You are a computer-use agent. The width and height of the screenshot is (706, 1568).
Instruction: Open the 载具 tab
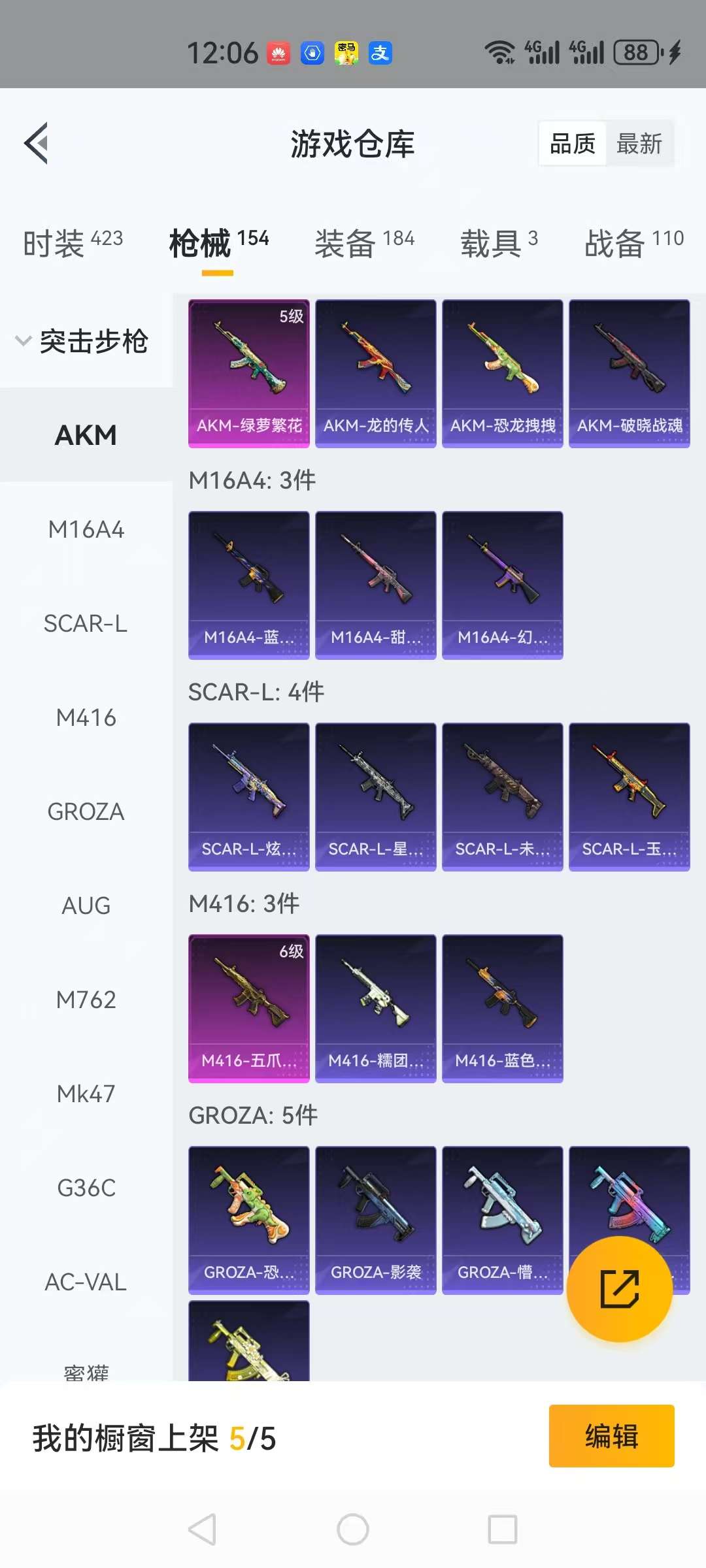[499, 243]
